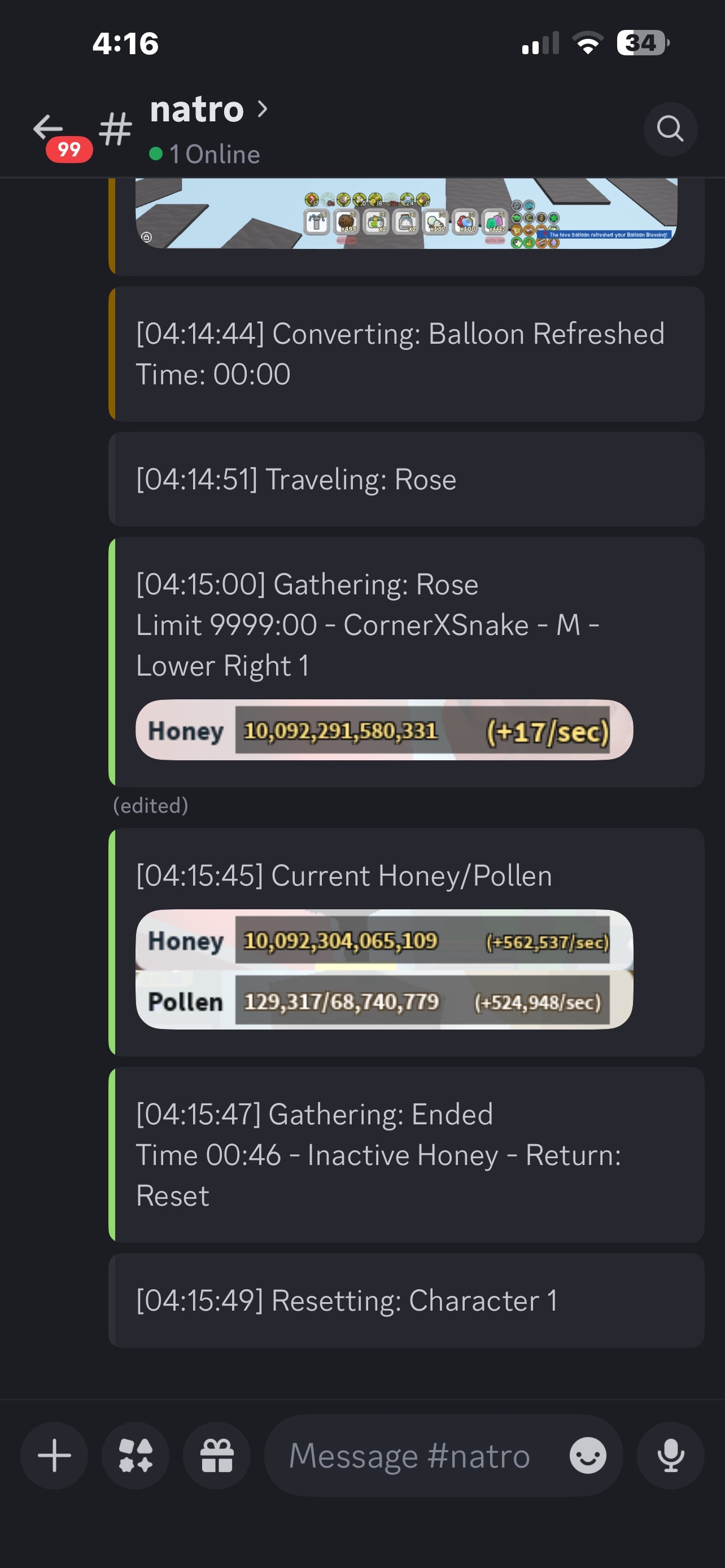Open the apps launcher icon
The height and width of the screenshot is (1568, 725).
click(135, 1455)
